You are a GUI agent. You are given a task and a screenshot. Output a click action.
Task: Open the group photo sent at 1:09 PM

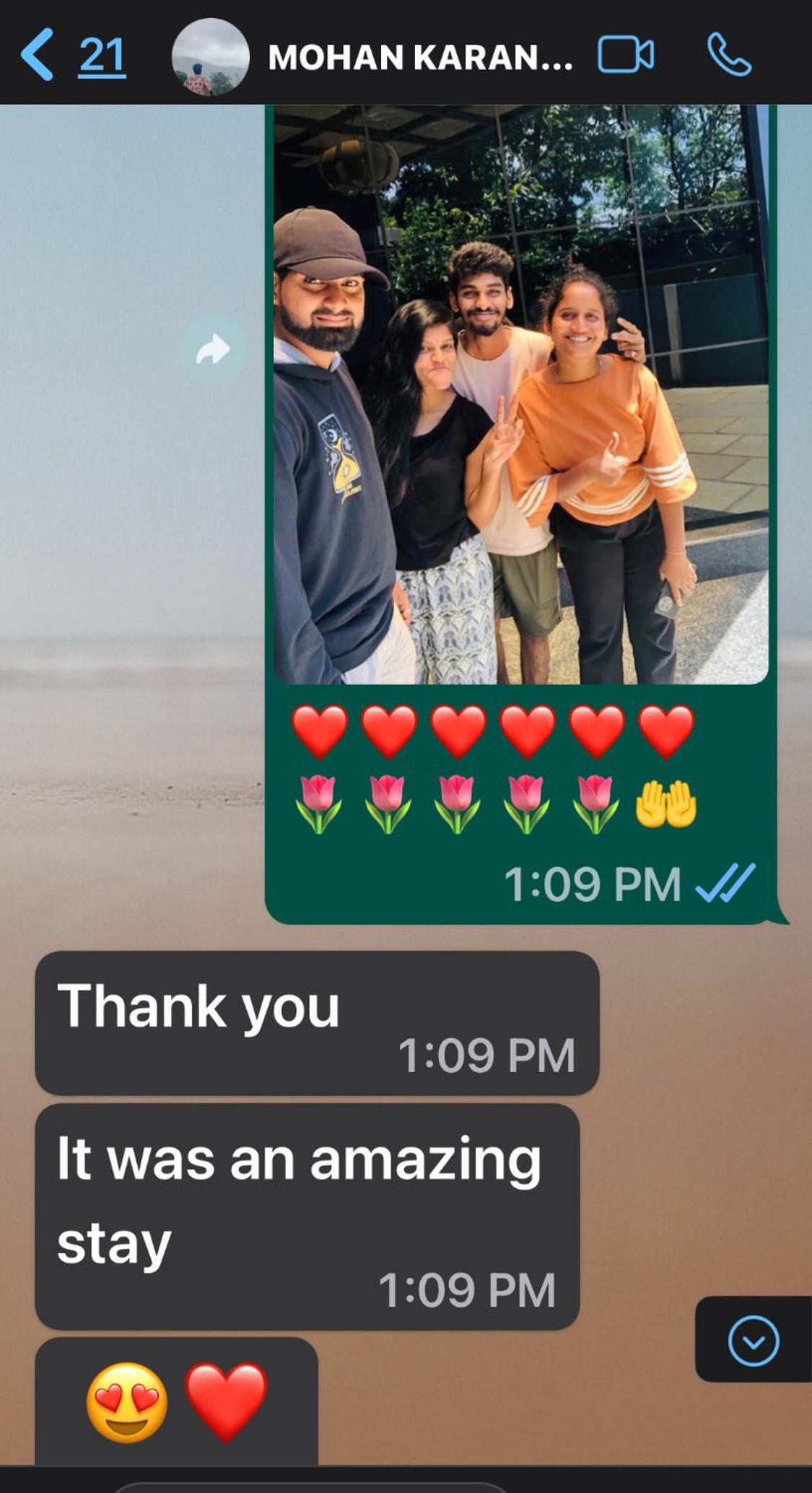click(x=520, y=394)
